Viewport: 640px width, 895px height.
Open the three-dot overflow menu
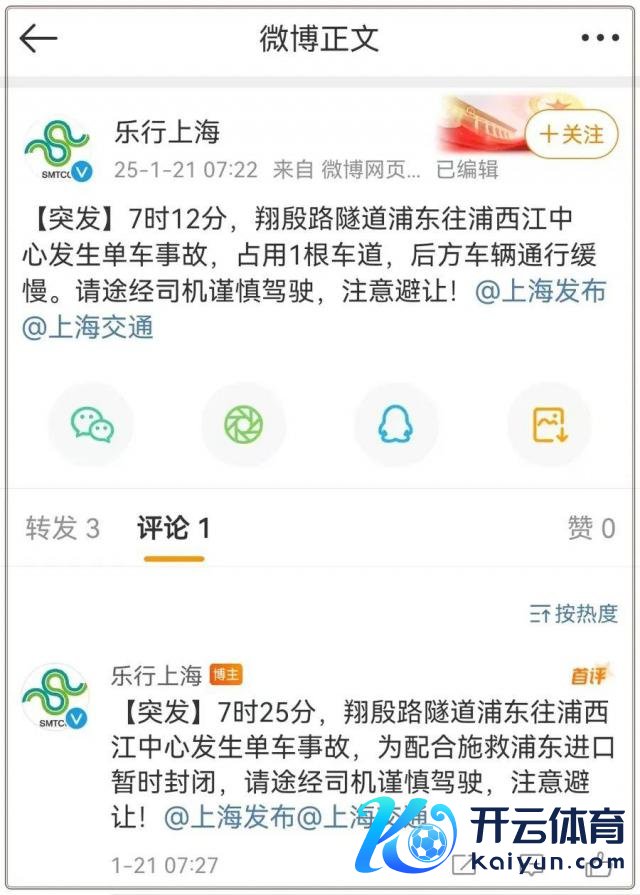(600, 39)
